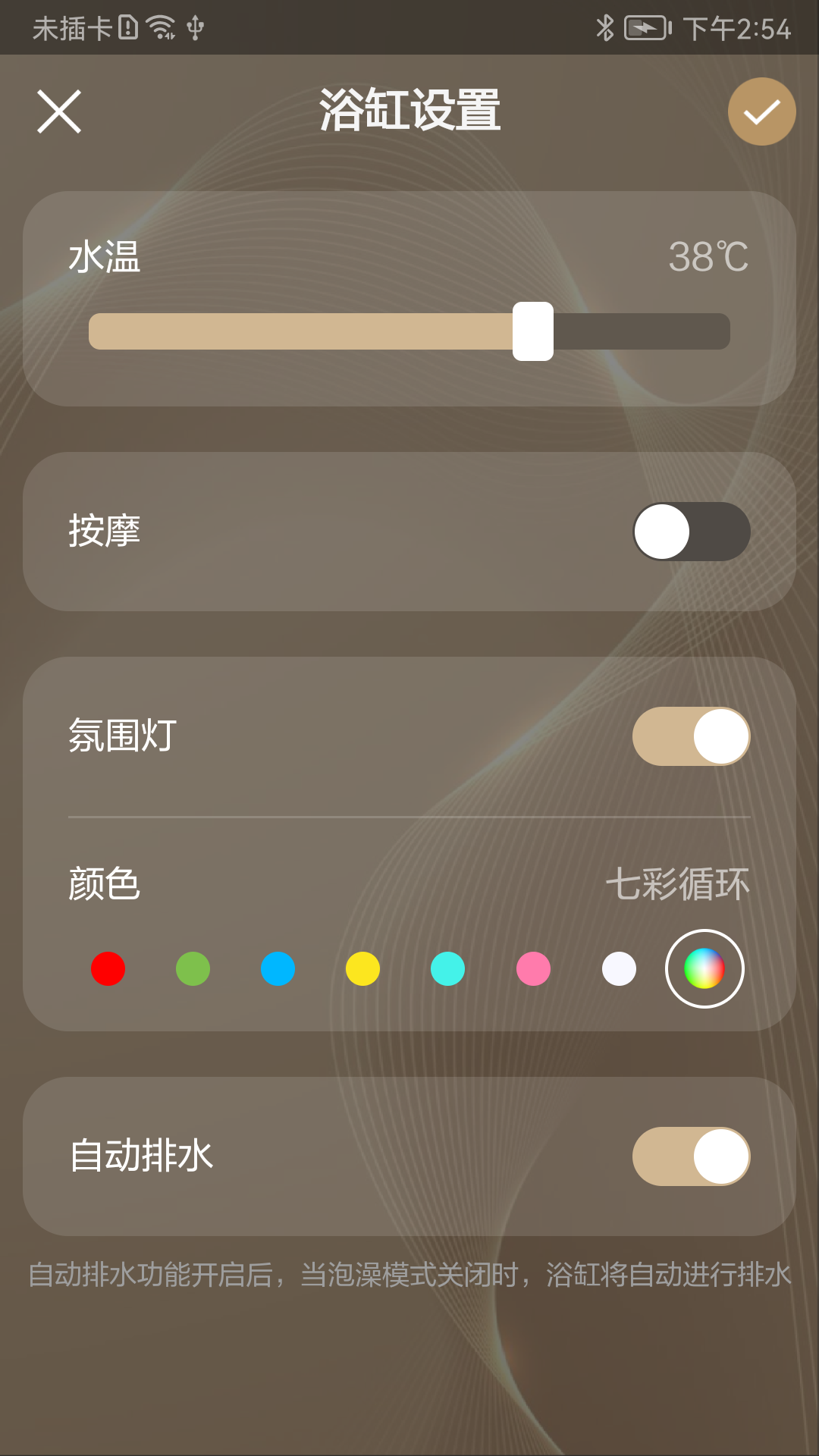Viewport: 819px width, 1456px height.
Task: Choose the white color swatch
Action: (x=620, y=968)
